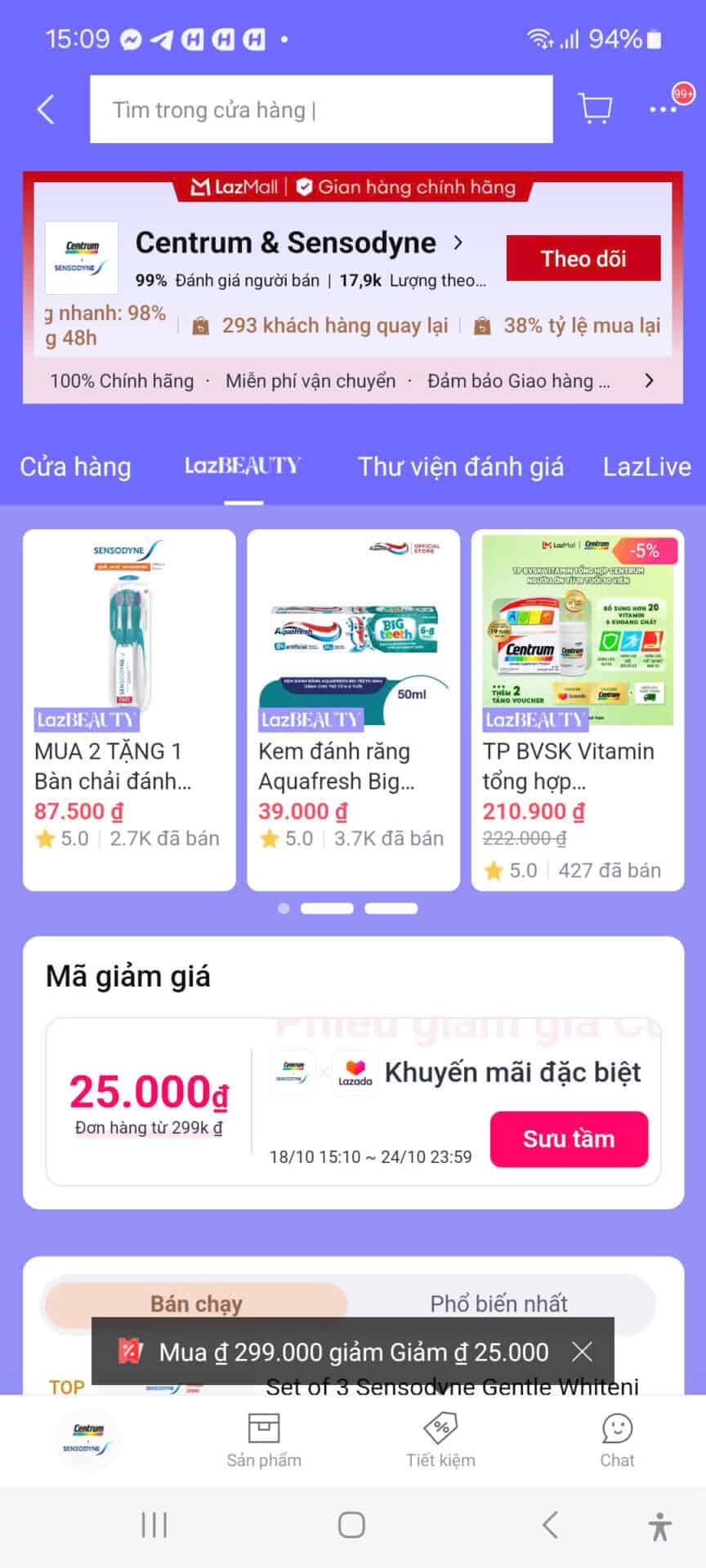
Task: Collect the voucher with Sưu tầm button
Action: click(570, 1138)
